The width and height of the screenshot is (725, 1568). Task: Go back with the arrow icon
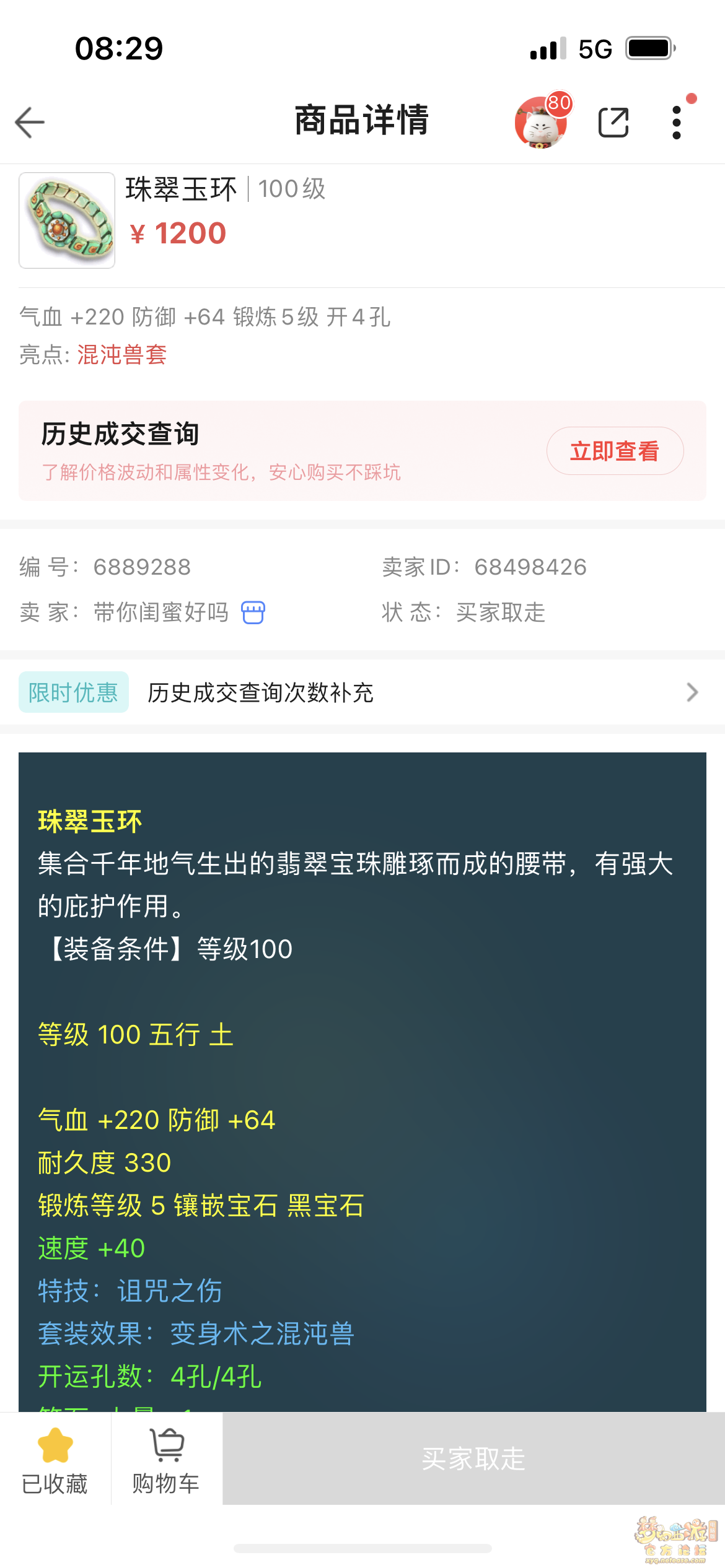pyautogui.click(x=30, y=122)
